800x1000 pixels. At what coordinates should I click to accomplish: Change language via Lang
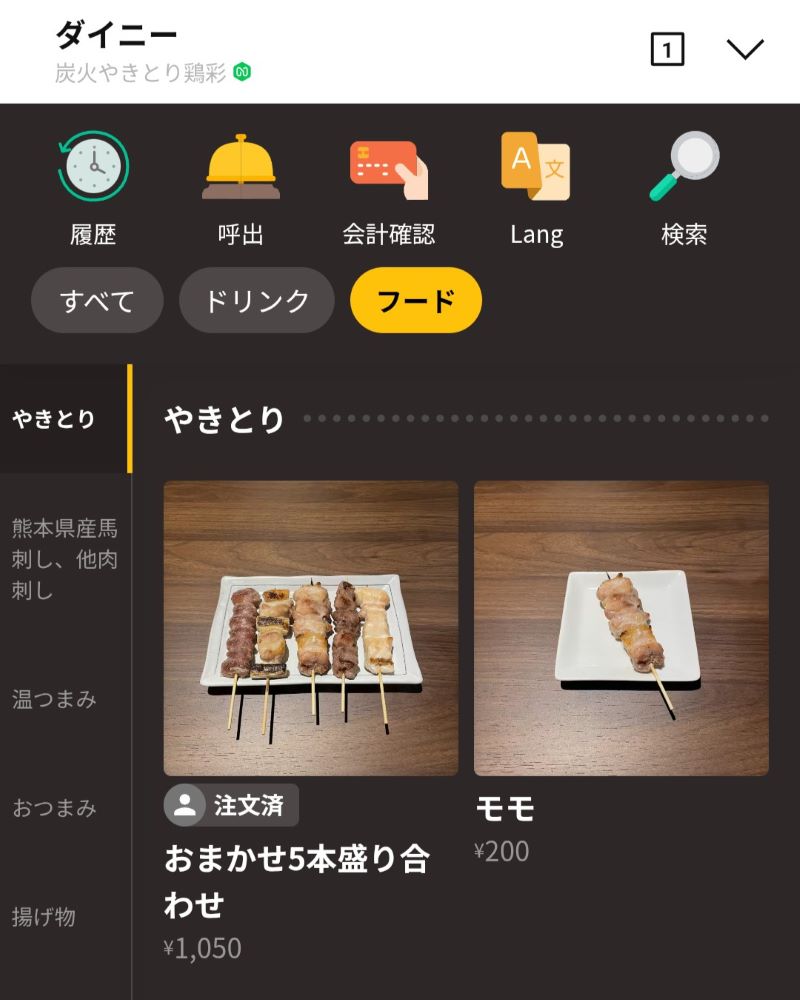click(x=536, y=189)
